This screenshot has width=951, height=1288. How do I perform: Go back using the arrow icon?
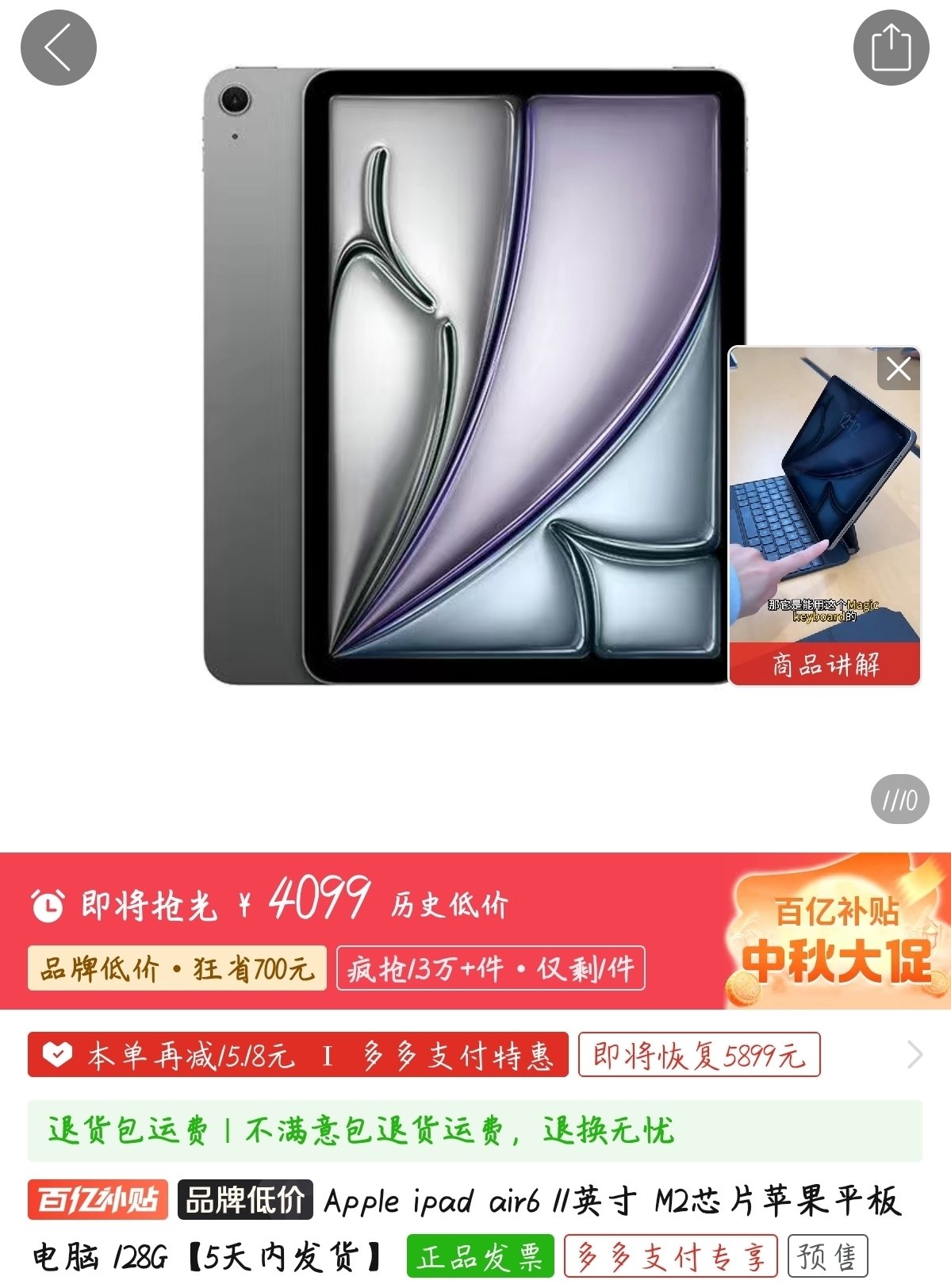tap(58, 48)
